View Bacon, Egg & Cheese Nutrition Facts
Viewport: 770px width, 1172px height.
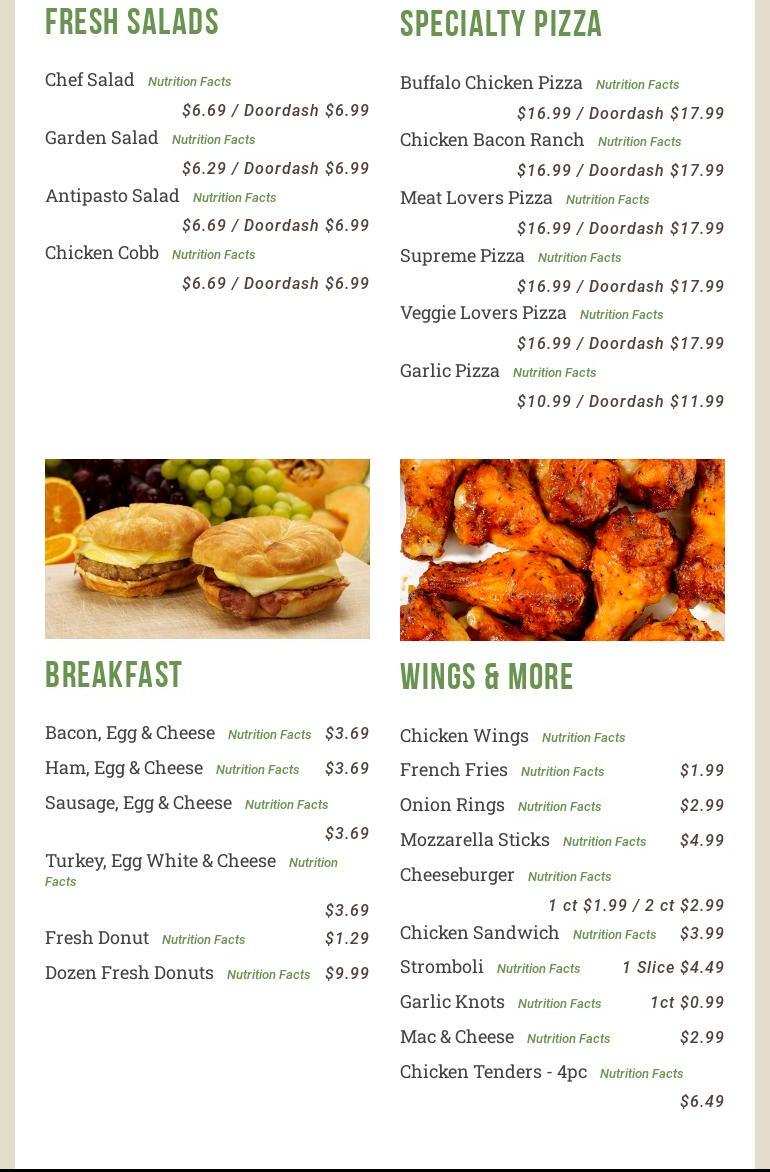click(269, 735)
